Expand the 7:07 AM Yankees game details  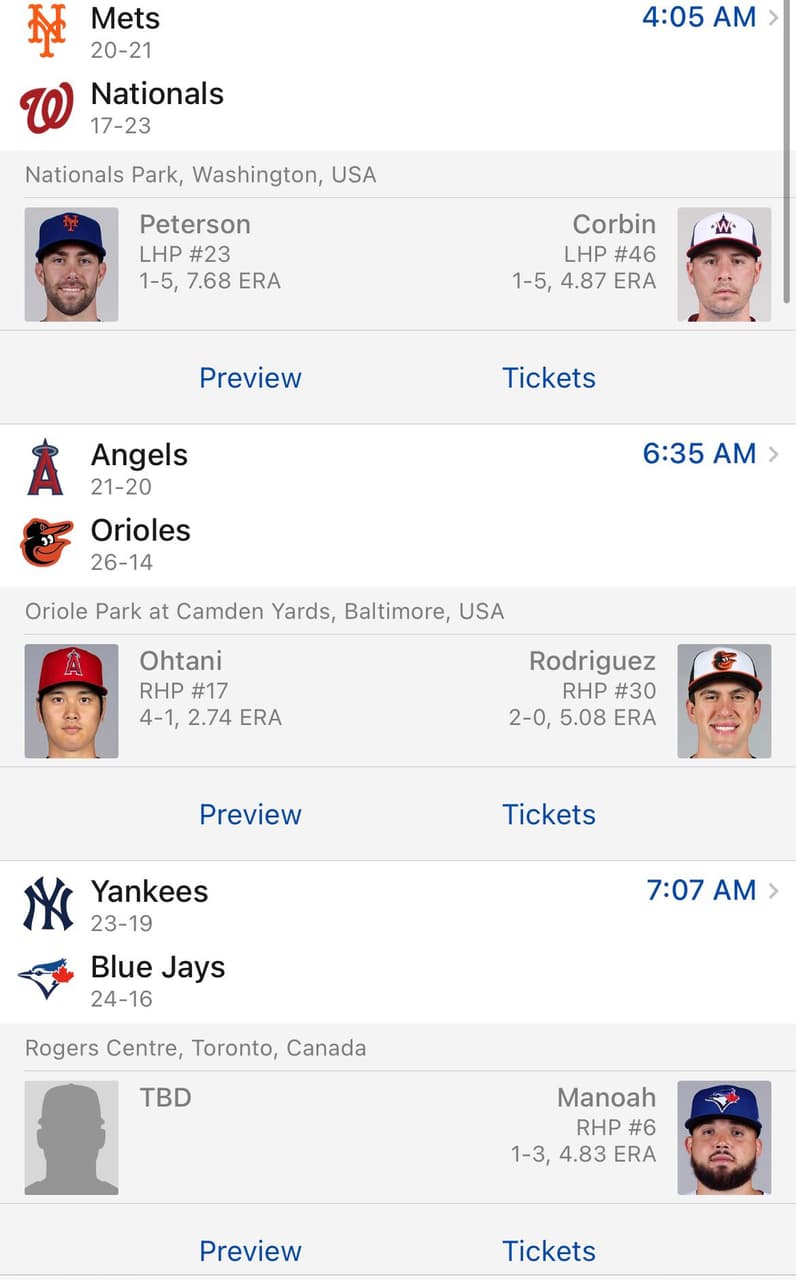699,891
